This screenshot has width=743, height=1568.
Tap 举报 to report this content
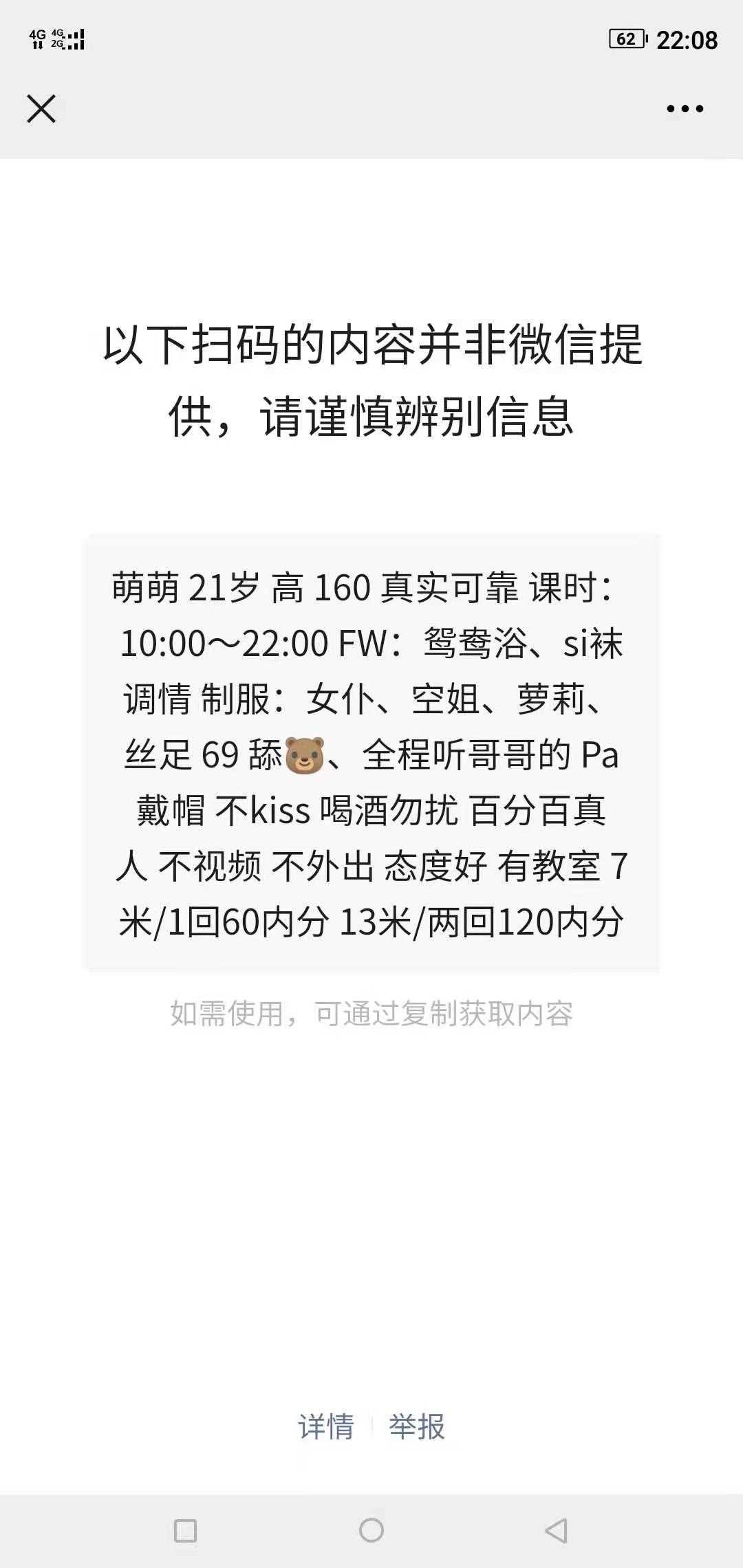417,1427
